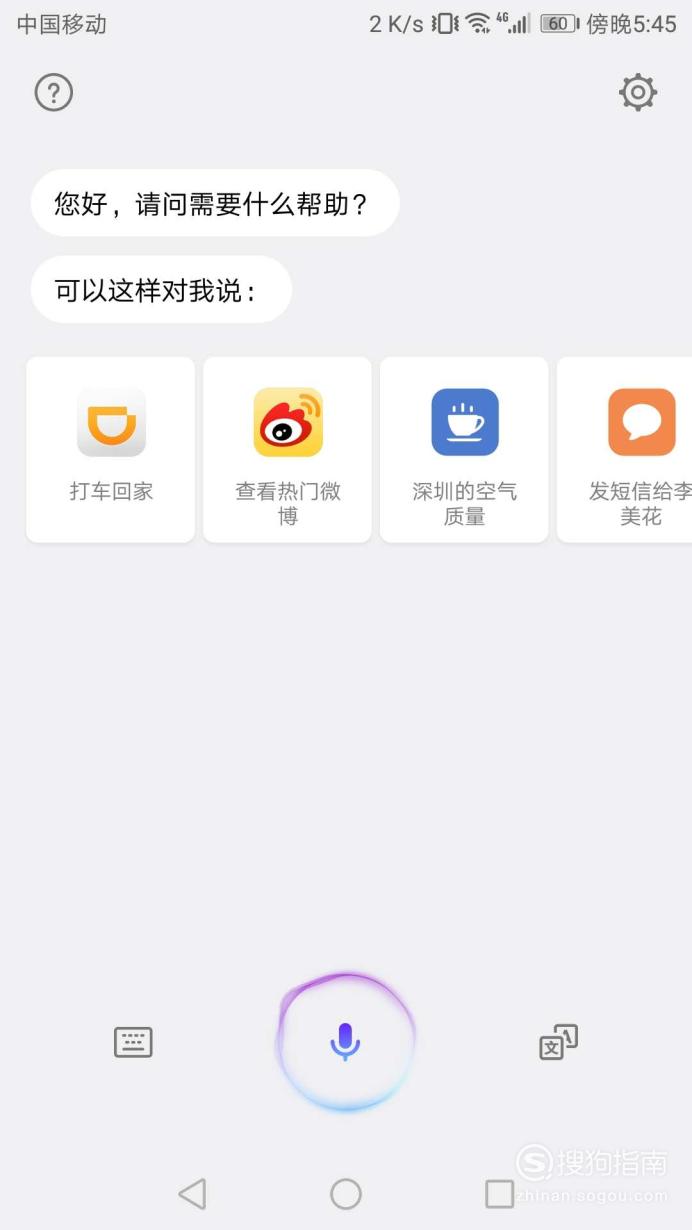Select the 发短信给李美花 suggestion card

tap(625, 450)
